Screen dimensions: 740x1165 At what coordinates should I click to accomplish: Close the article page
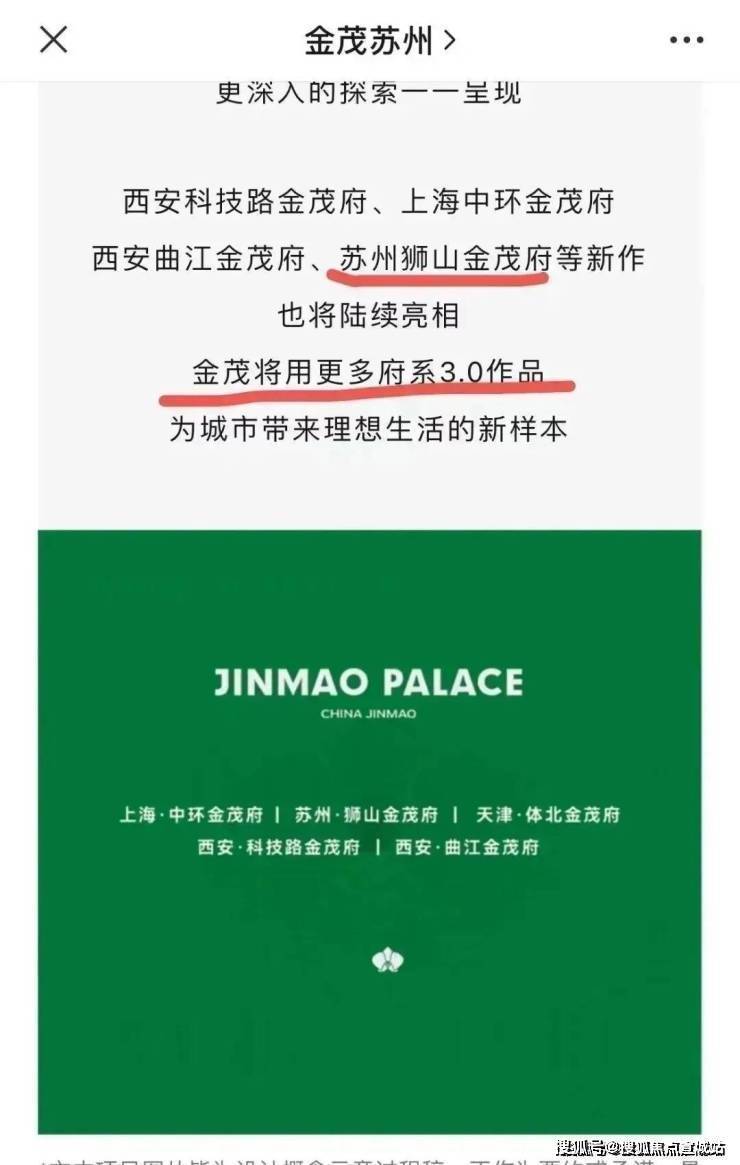52,40
